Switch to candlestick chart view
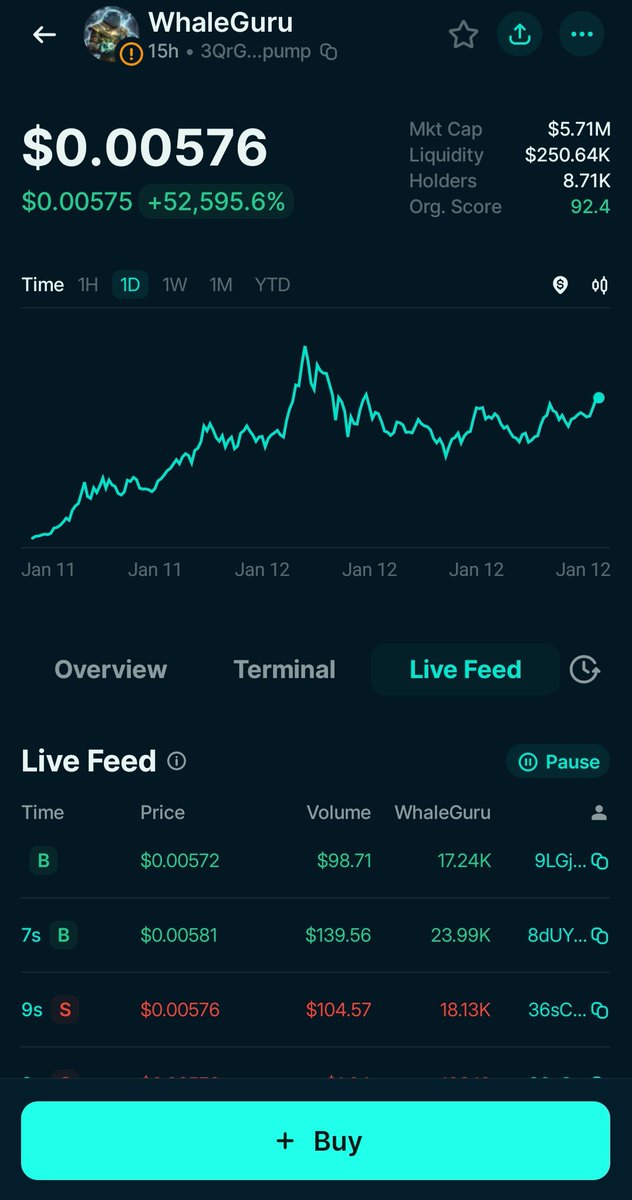 coord(599,285)
